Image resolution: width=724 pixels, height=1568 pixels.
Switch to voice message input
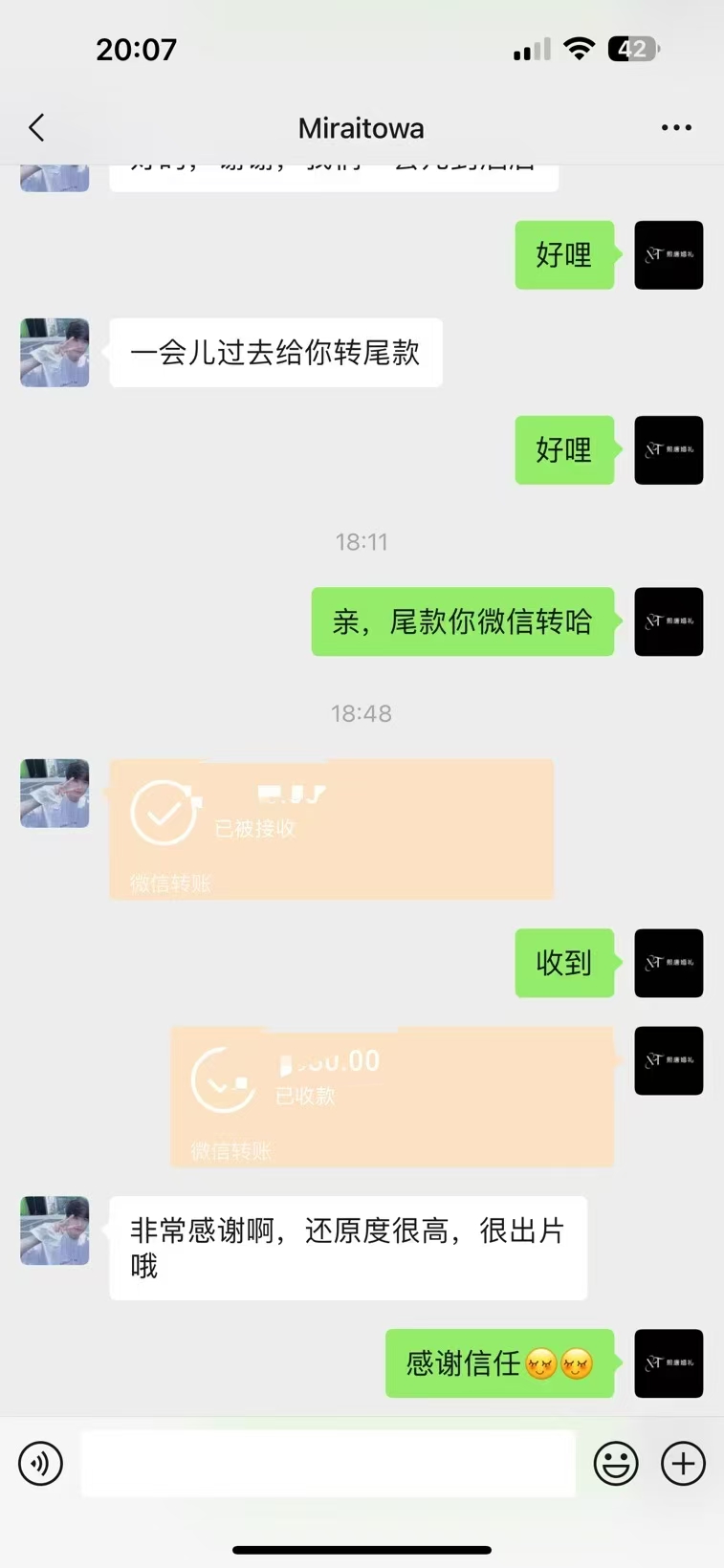[x=40, y=1463]
